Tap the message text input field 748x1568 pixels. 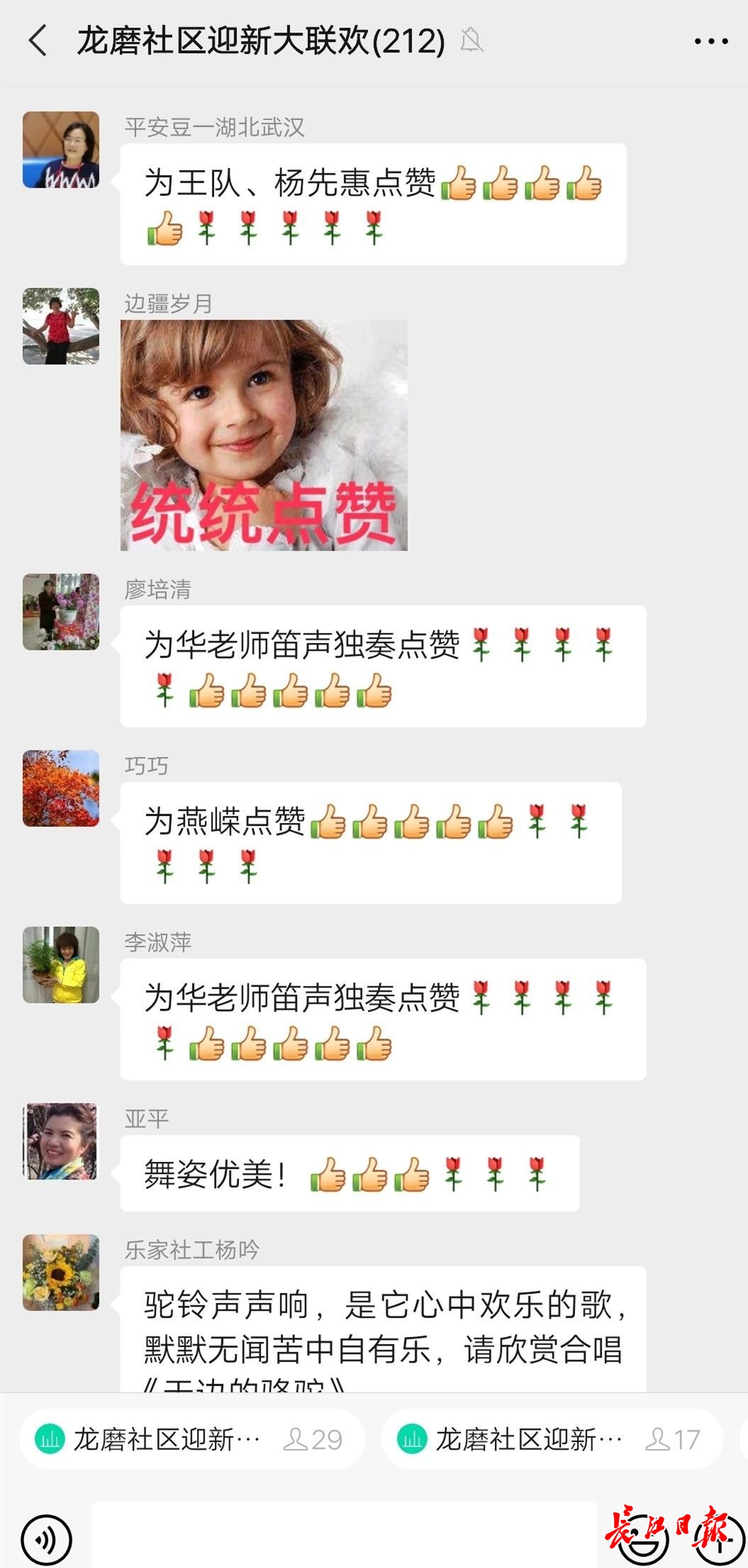pos(344,1535)
